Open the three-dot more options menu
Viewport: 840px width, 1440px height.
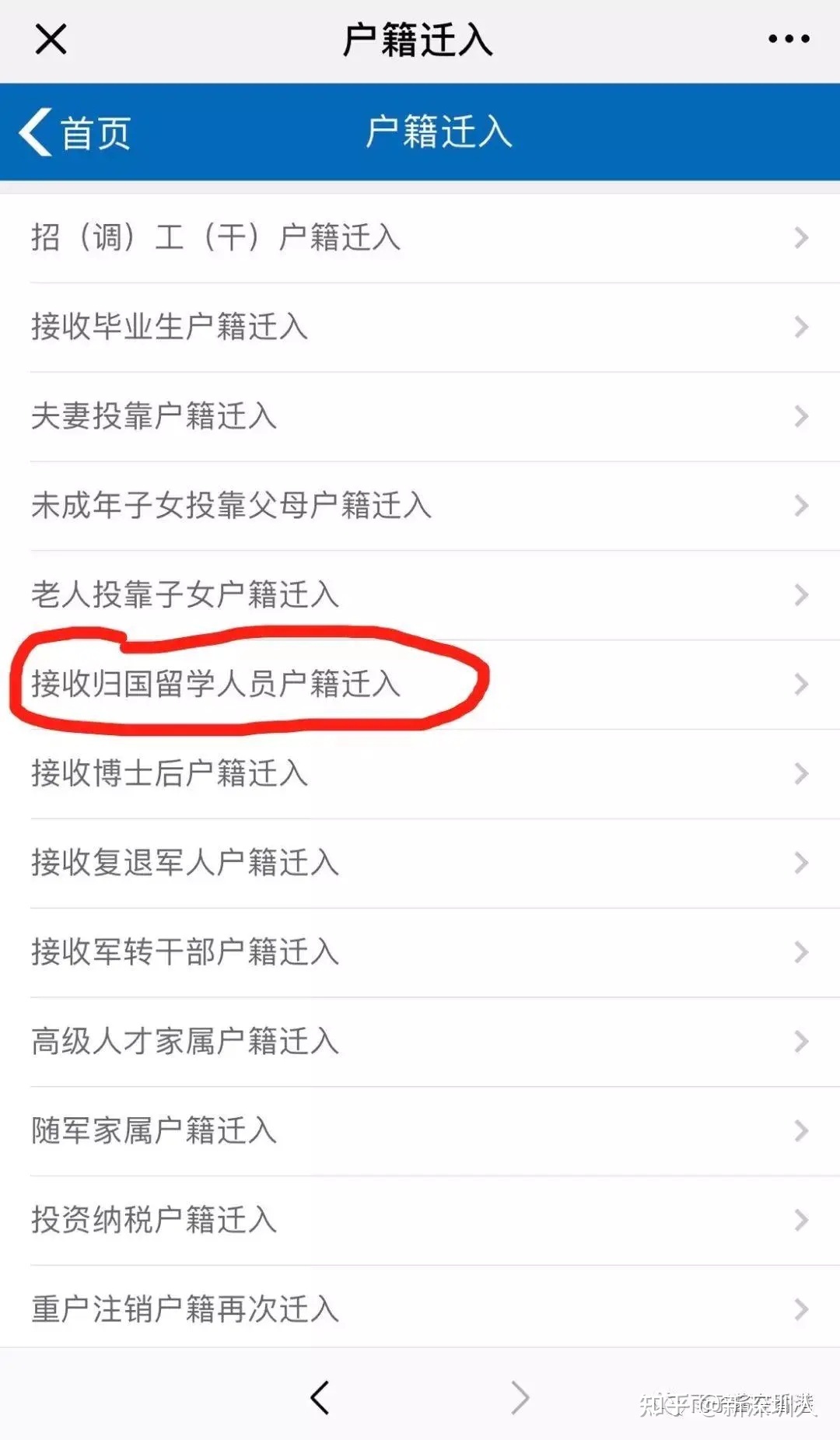click(x=789, y=39)
